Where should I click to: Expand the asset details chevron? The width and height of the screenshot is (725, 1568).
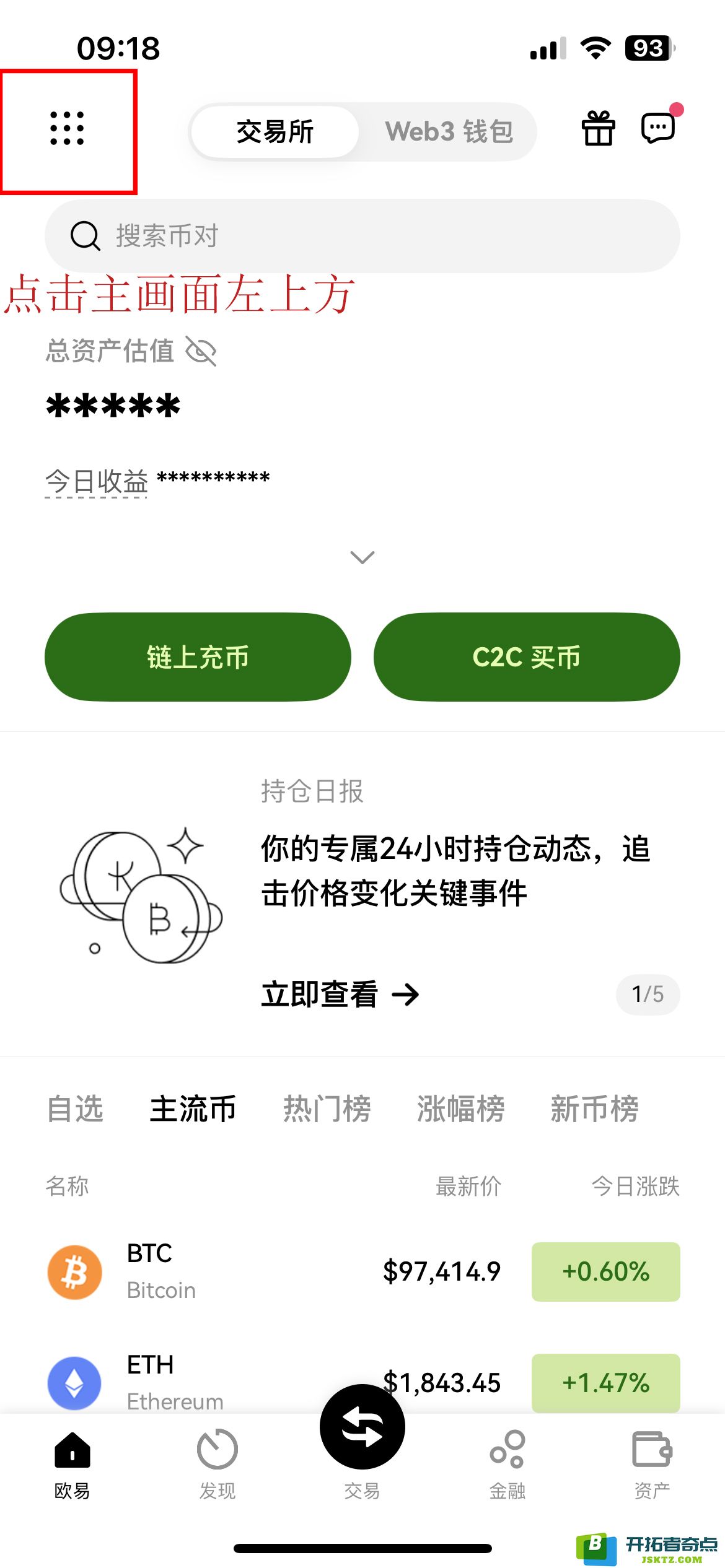coord(362,557)
